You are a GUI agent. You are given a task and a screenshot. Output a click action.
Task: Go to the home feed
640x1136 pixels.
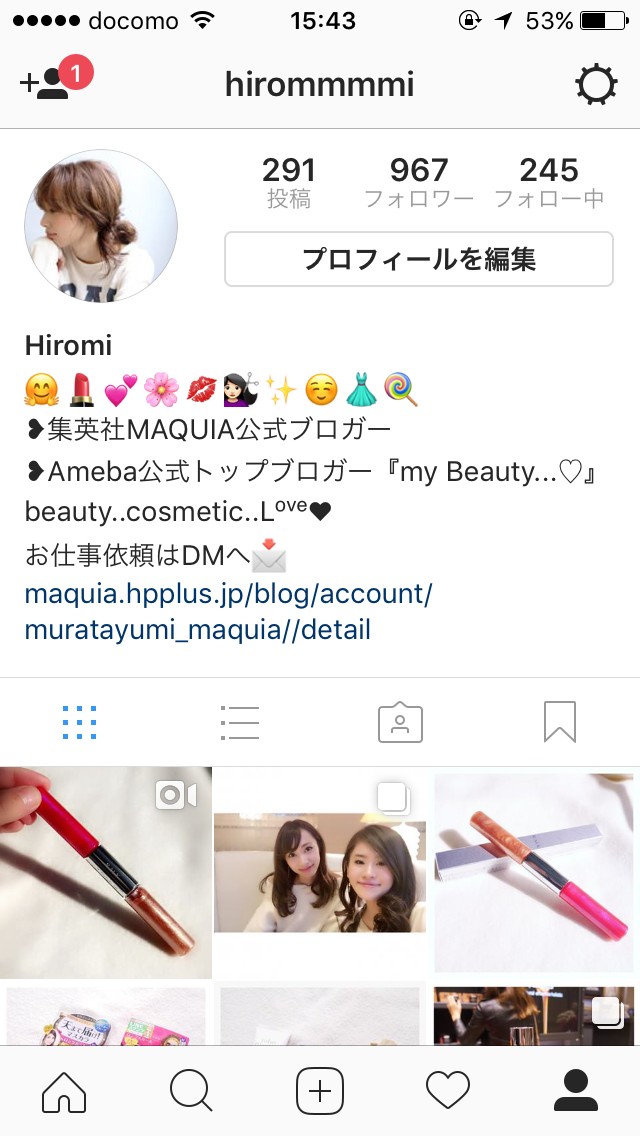click(x=64, y=1091)
